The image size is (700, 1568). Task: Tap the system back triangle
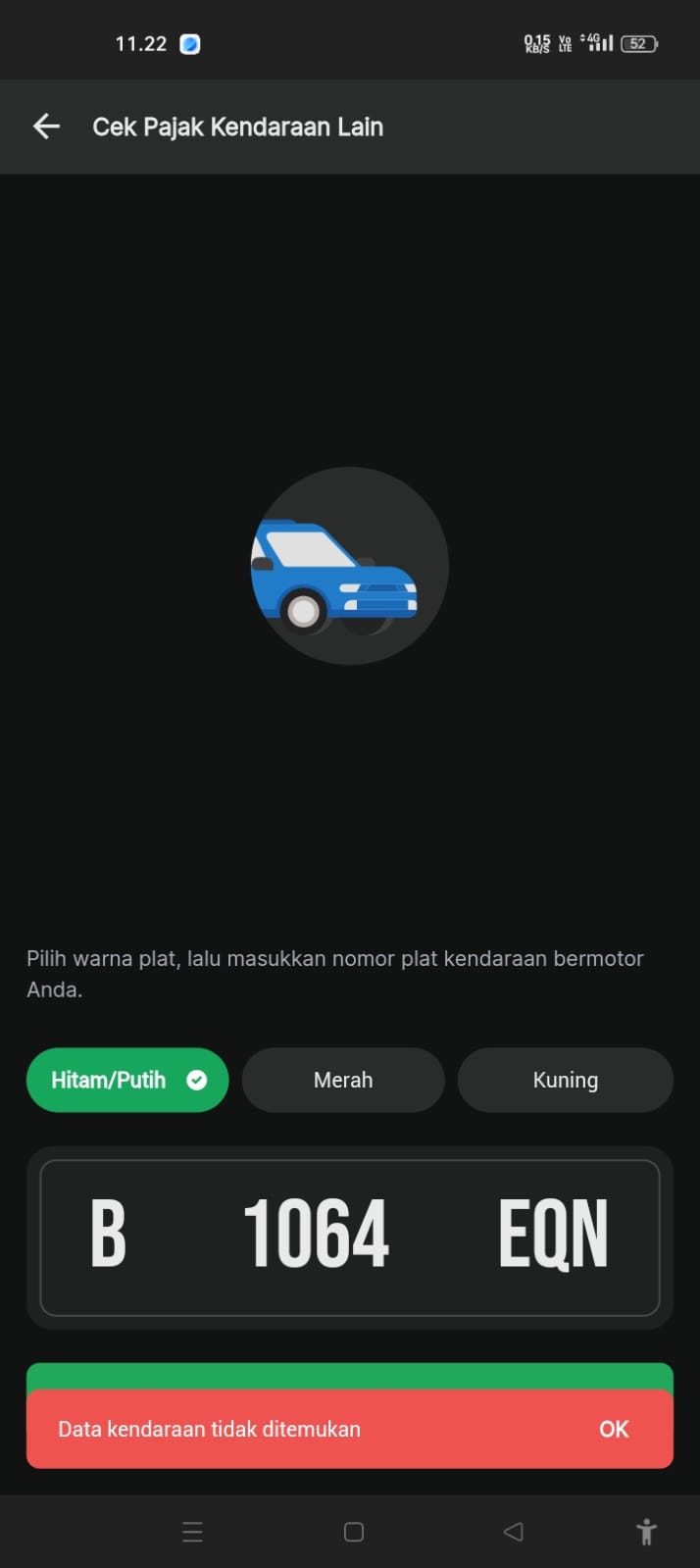click(x=513, y=1532)
